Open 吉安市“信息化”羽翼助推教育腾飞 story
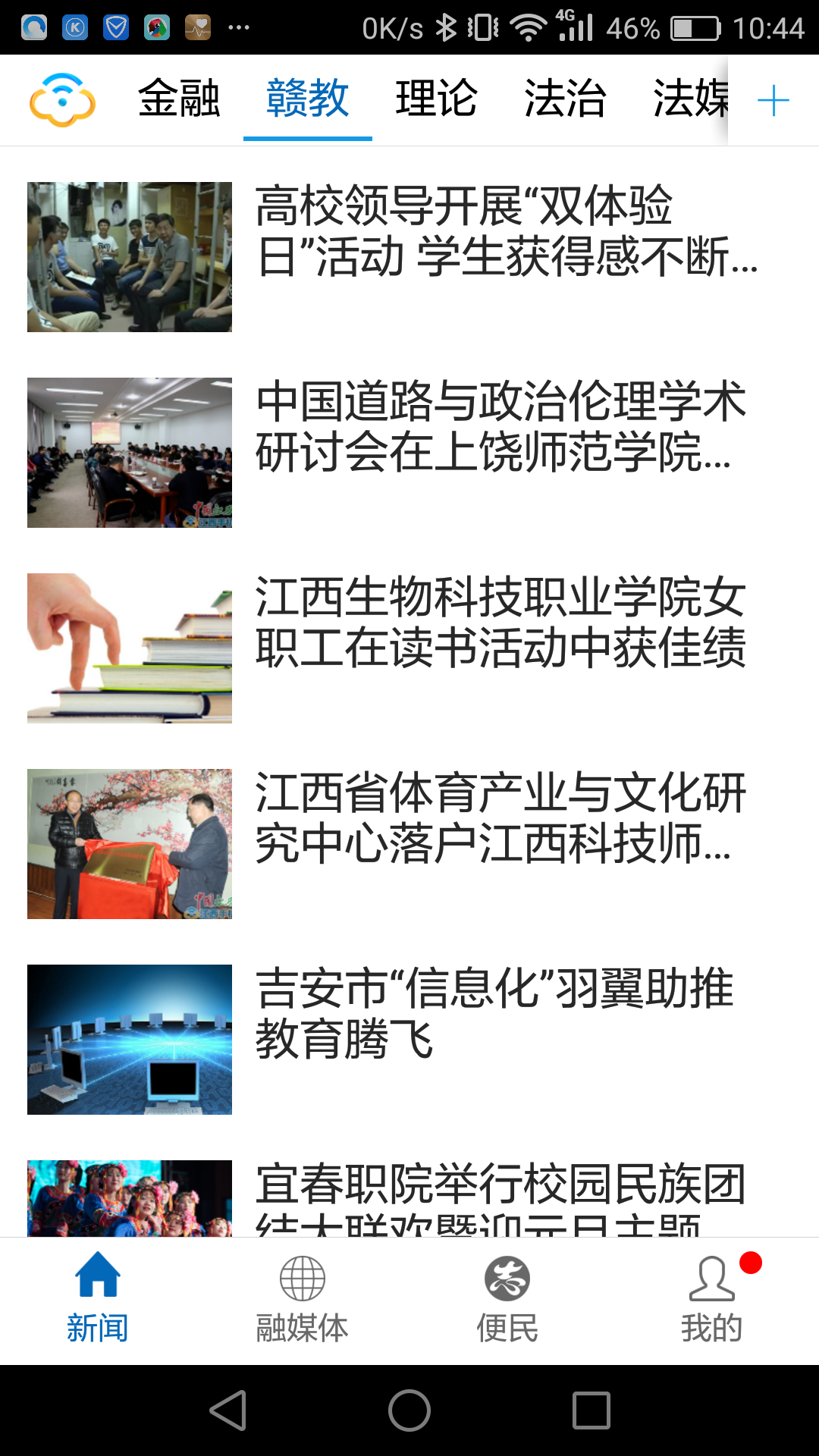 pos(493,1015)
